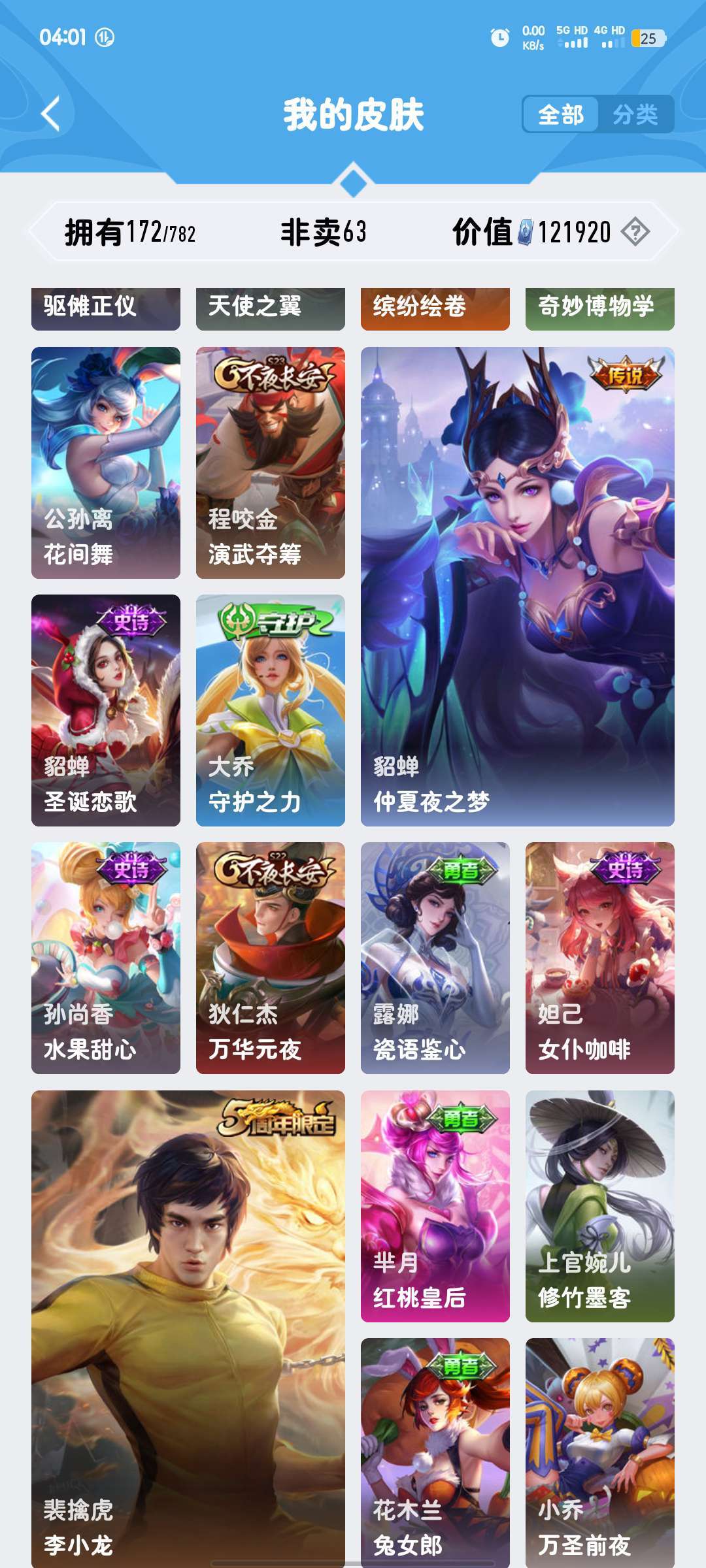
Task: Open the 程咬金 演武夺筹 skin card
Action: click(271, 463)
